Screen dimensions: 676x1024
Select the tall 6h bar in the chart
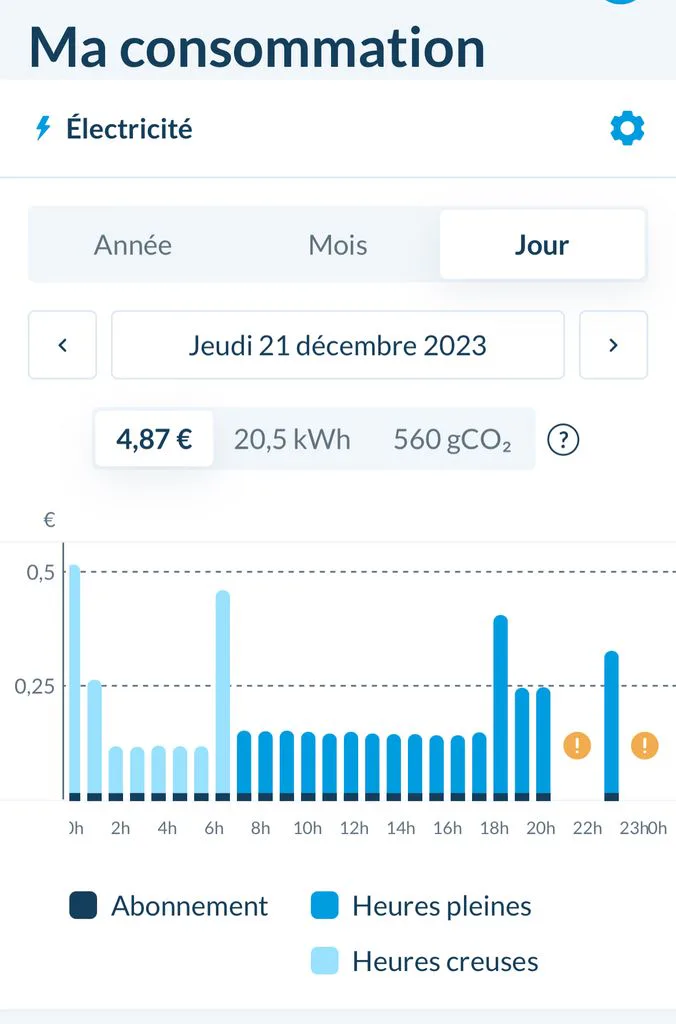point(223,696)
